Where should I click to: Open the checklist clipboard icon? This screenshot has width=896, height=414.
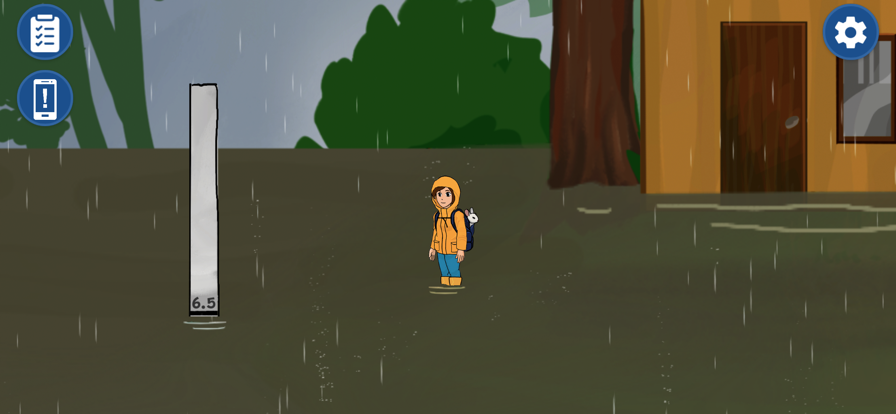pos(45,32)
